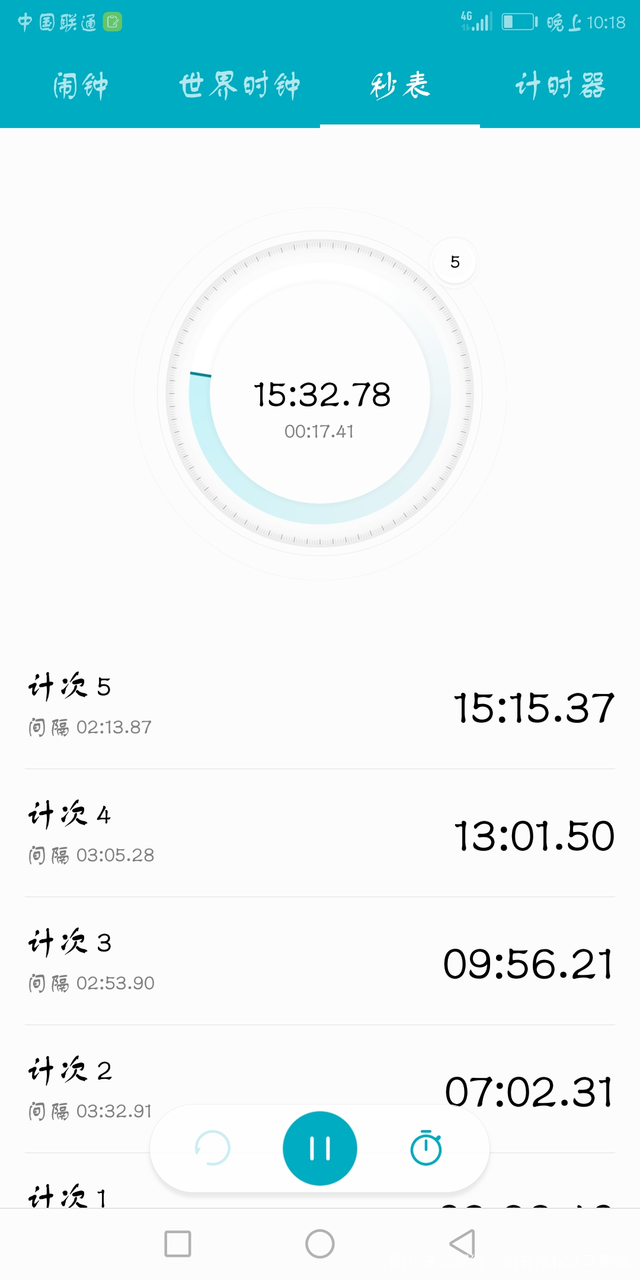Select the 秒表 tab
The width and height of the screenshot is (640, 1280).
400,86
